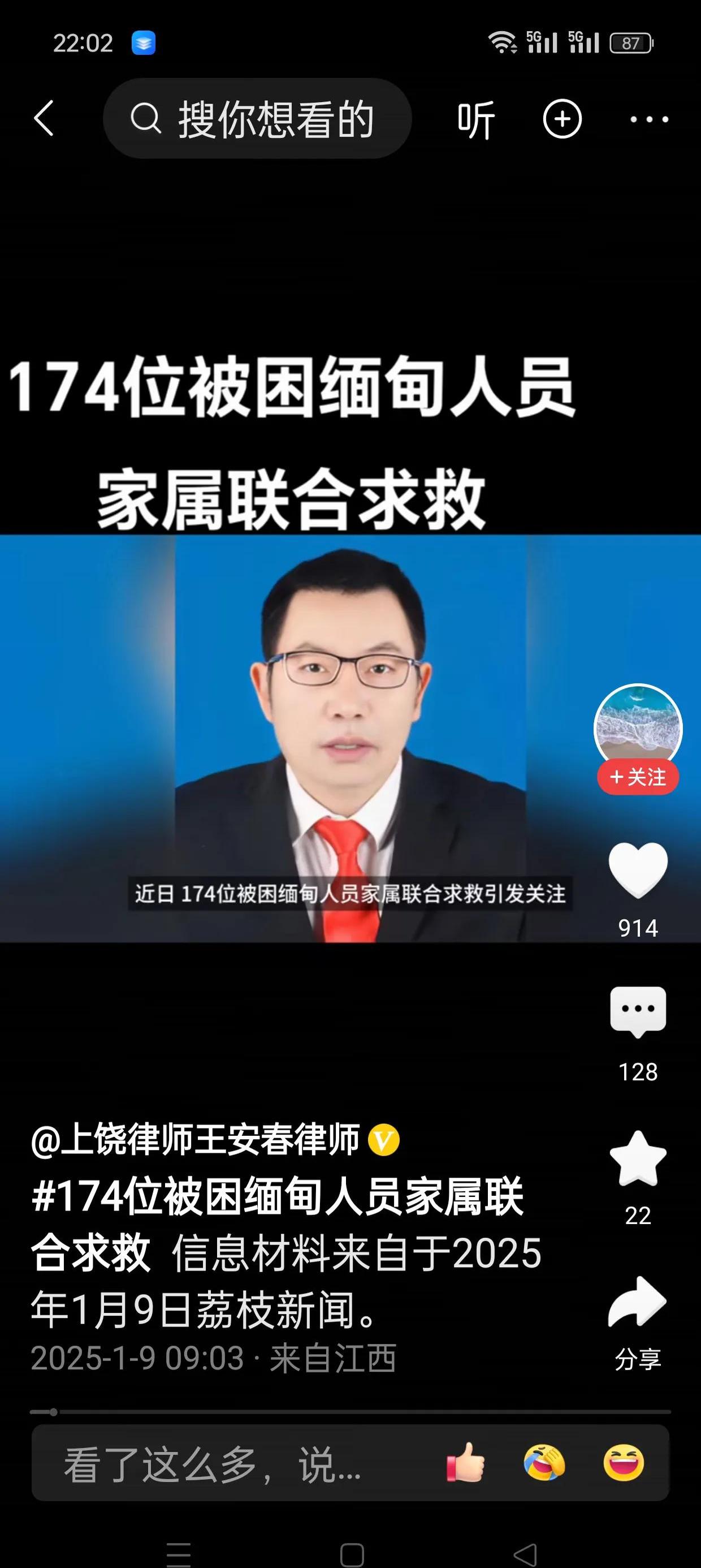Favorite this video with the star

638,1160
